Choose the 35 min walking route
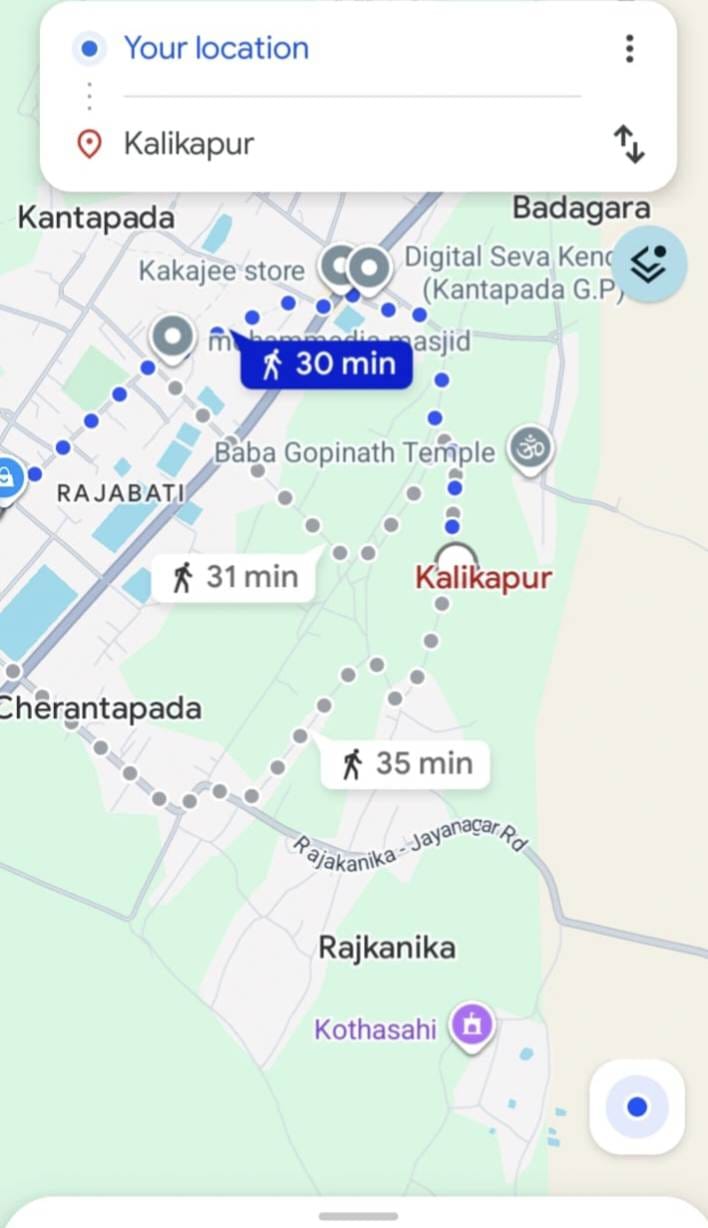The width and height of the screenshot is (708, 1228). coord(407,764)
